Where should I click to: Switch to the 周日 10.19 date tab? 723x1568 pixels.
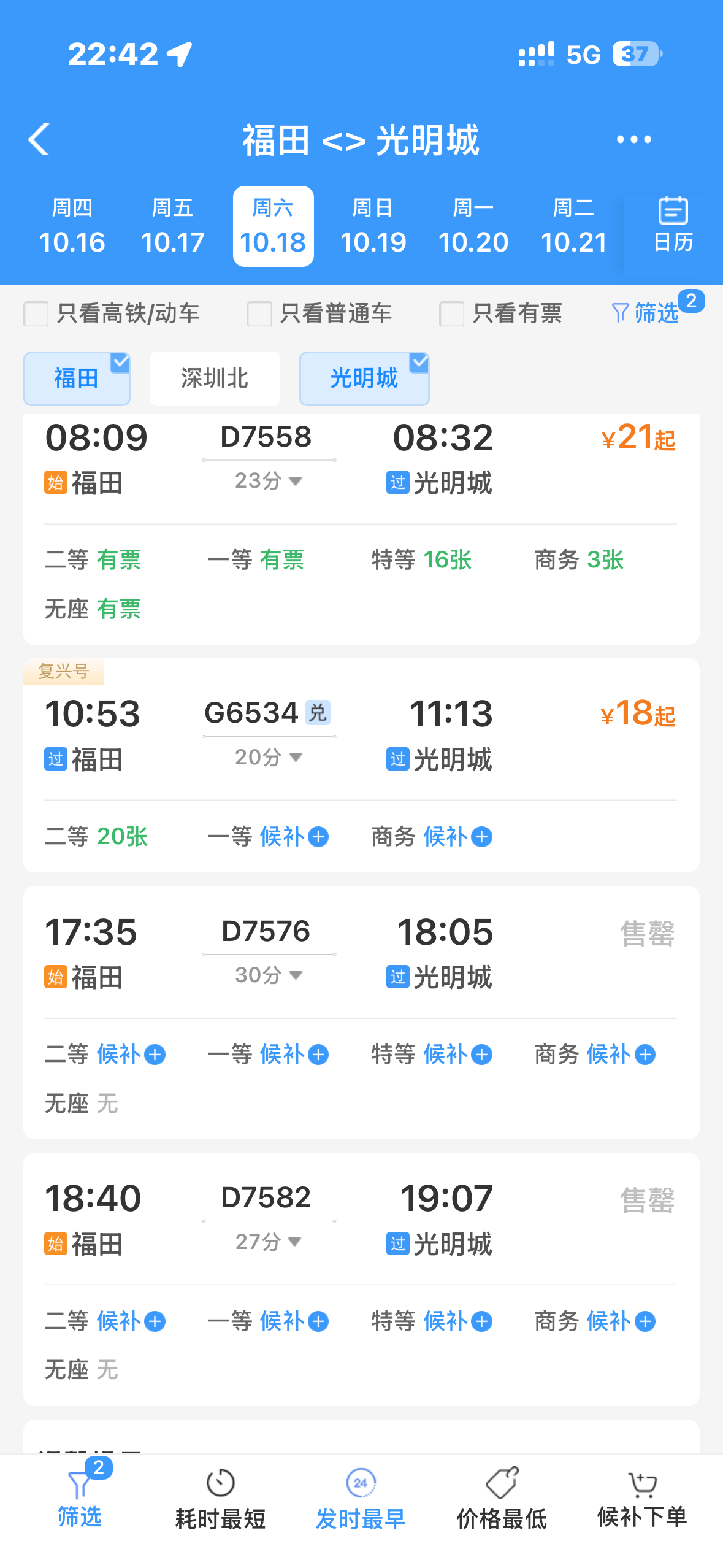pos(373,225)
